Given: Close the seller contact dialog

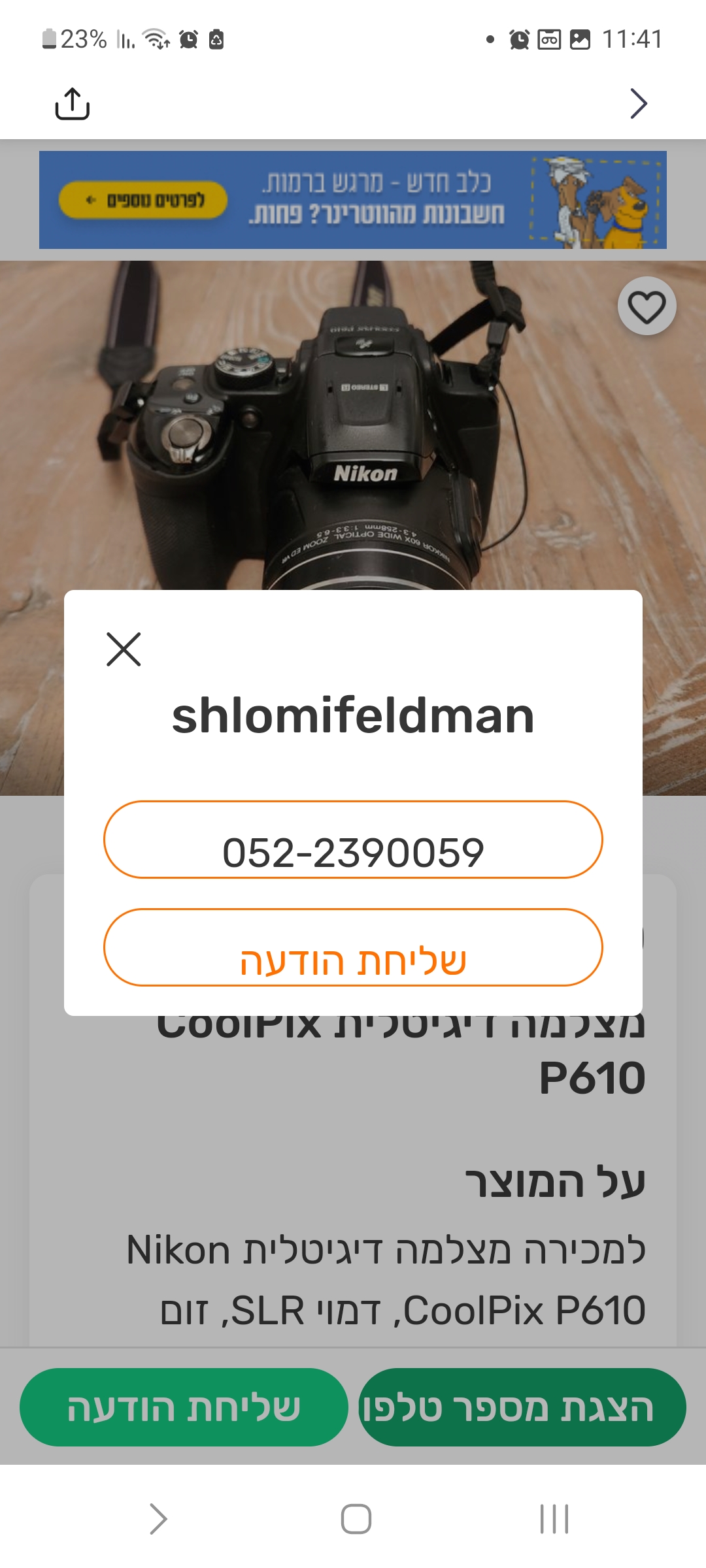Looking at the screenshot, I should coord(124,649).
